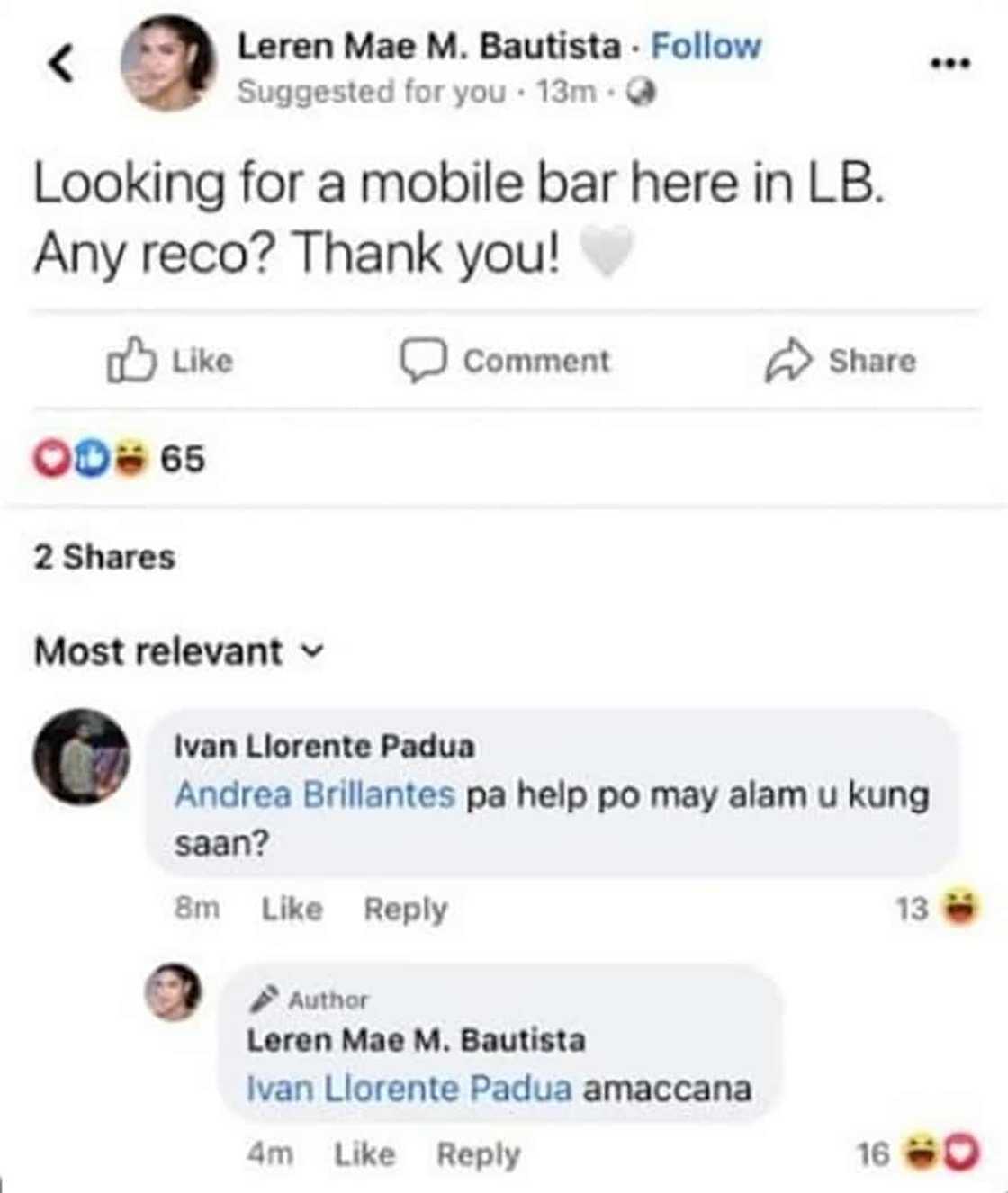Open Ivan Llorente Padua's commenter avatar
The width and height of the screenshot is (1008, 1193).
click(x=82, y=757)
